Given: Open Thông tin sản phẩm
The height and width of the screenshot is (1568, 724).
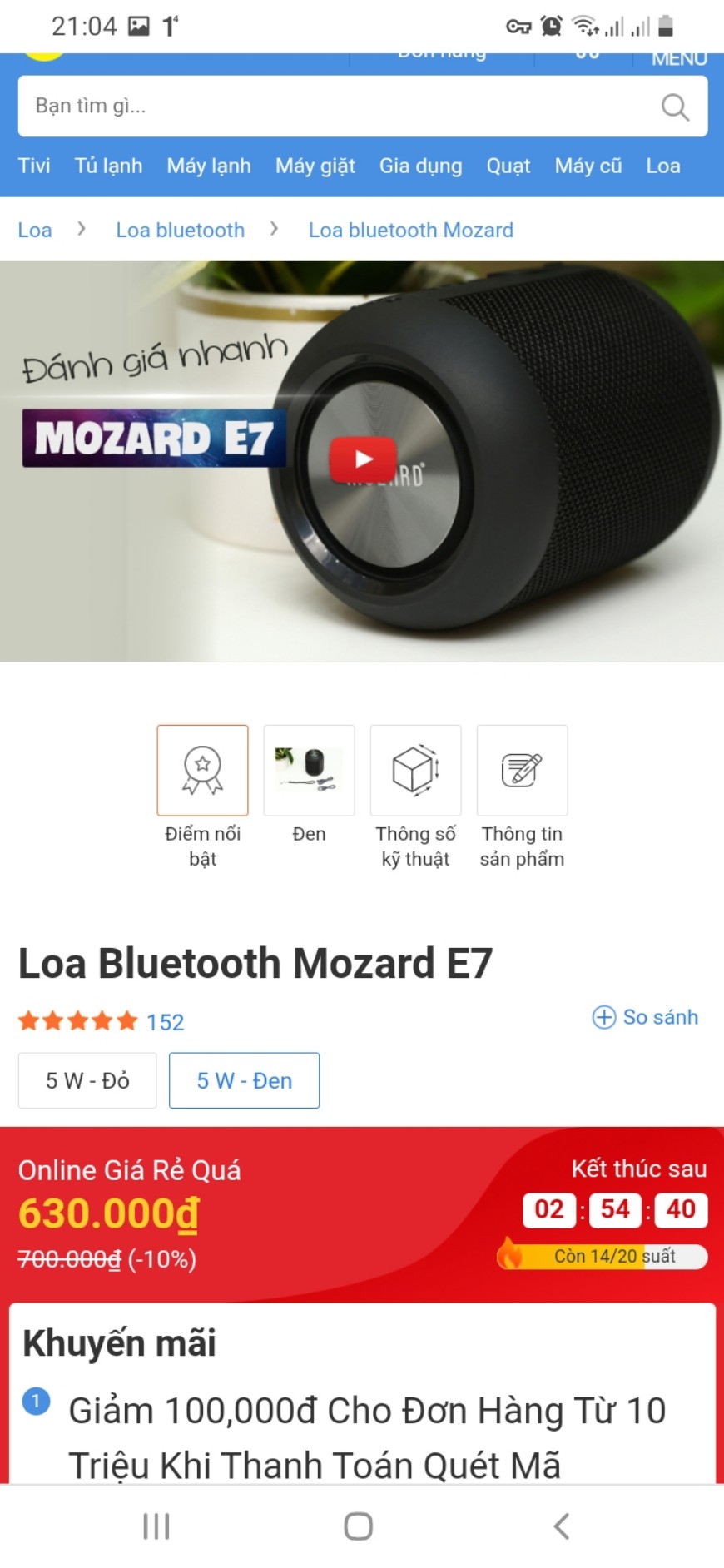Looking at the screenshot, I should (x=522, y=770).
